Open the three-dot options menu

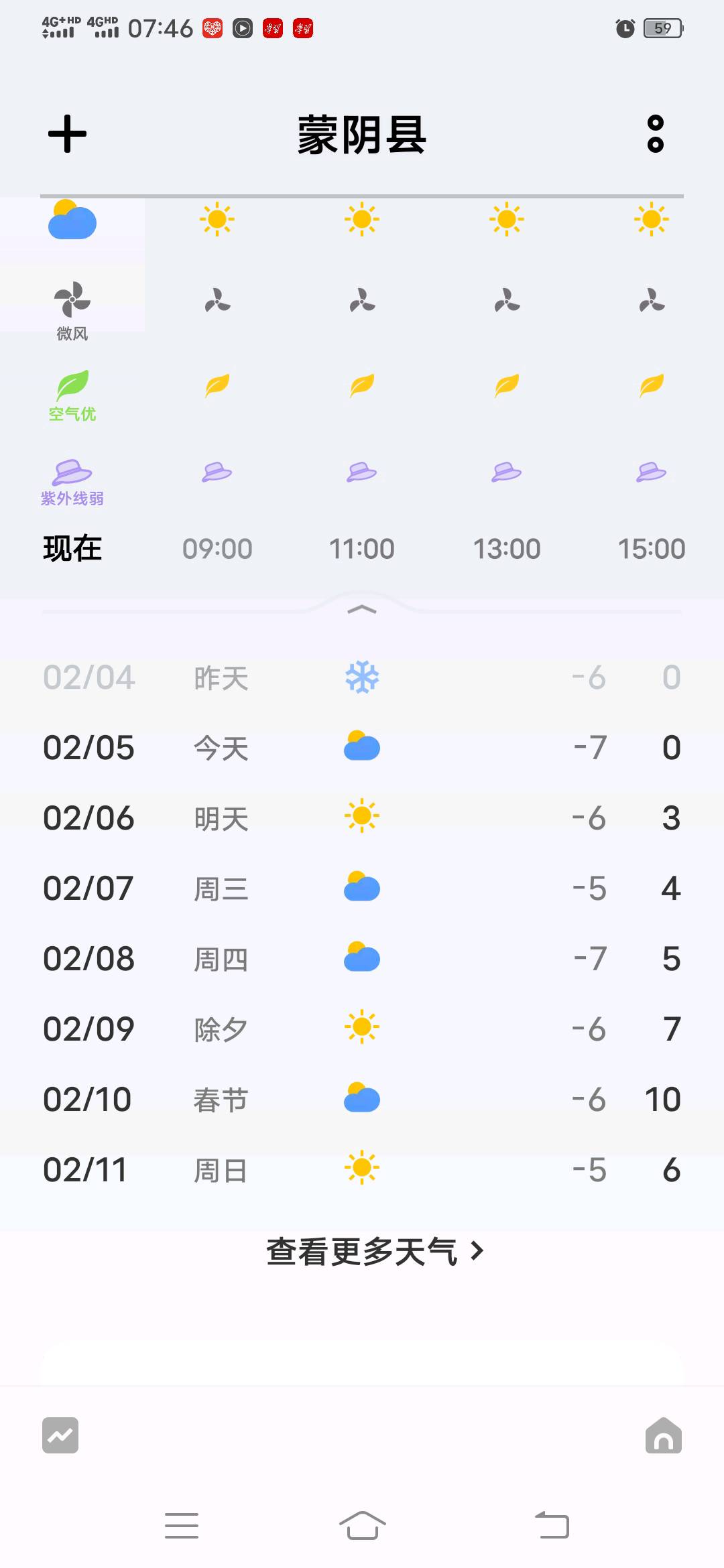tap(655, 133)
